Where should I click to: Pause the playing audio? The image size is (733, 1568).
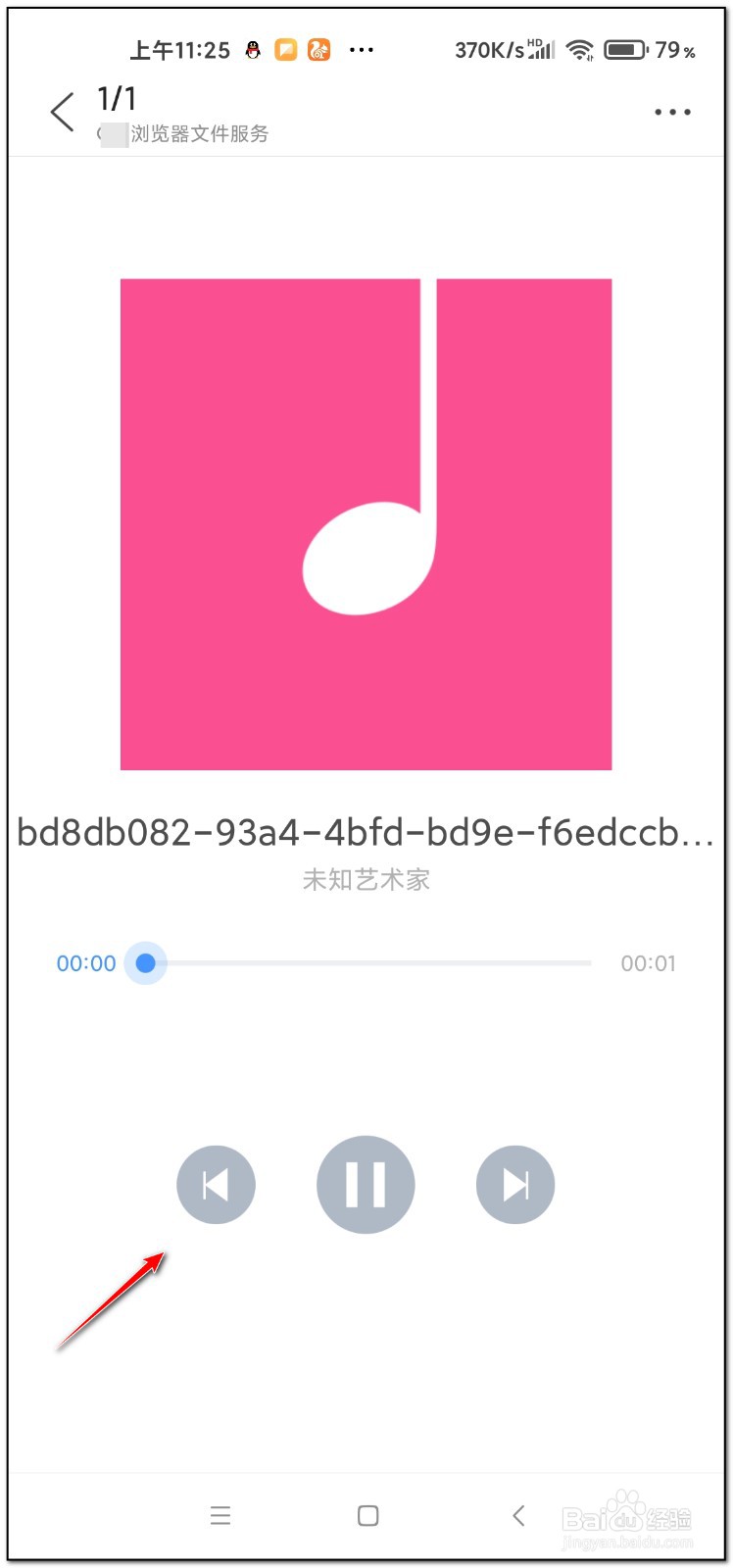pyautogui.click(x=366, y=1184)
